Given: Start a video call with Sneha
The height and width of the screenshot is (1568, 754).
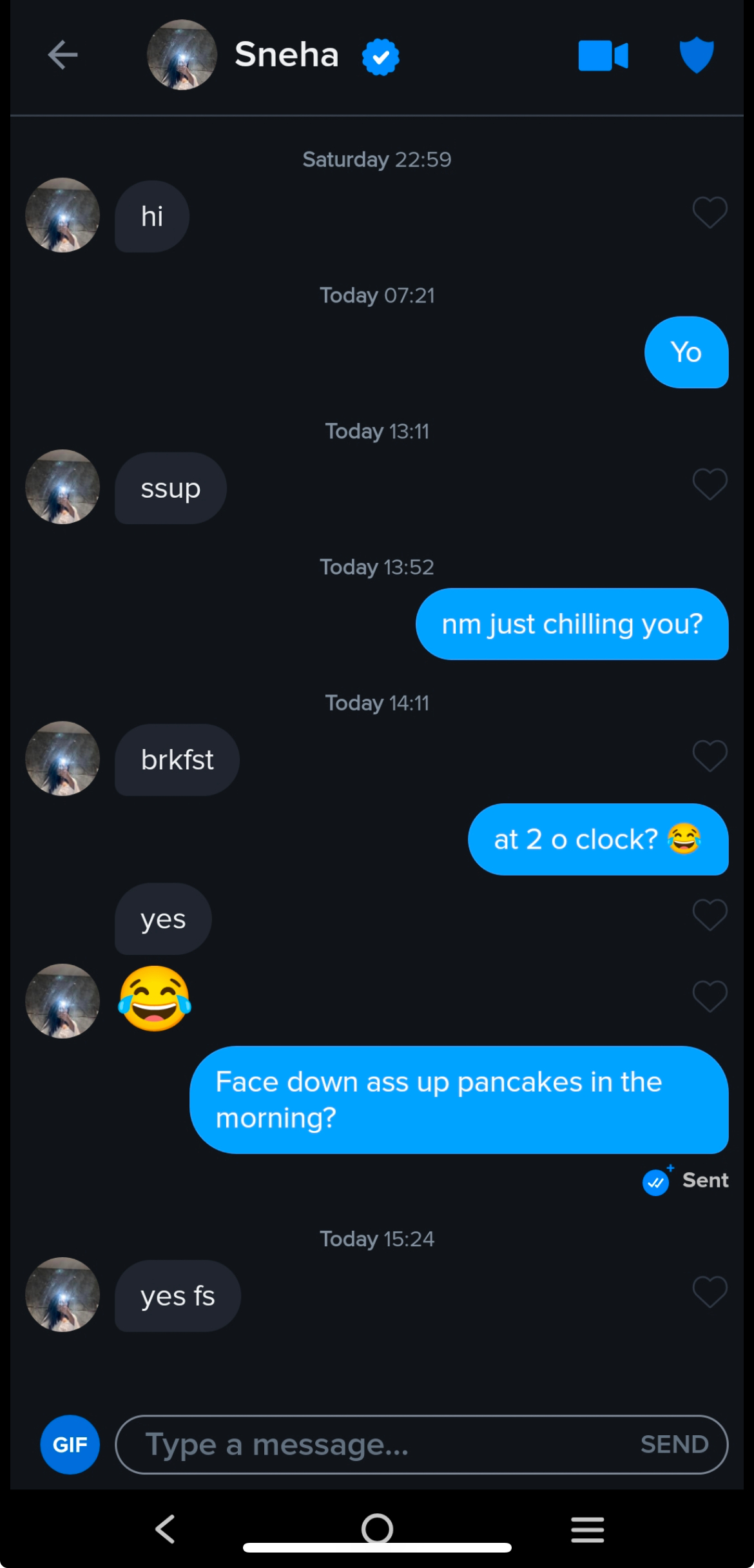Looking at the screenshot, I should [x=603, y=55].
